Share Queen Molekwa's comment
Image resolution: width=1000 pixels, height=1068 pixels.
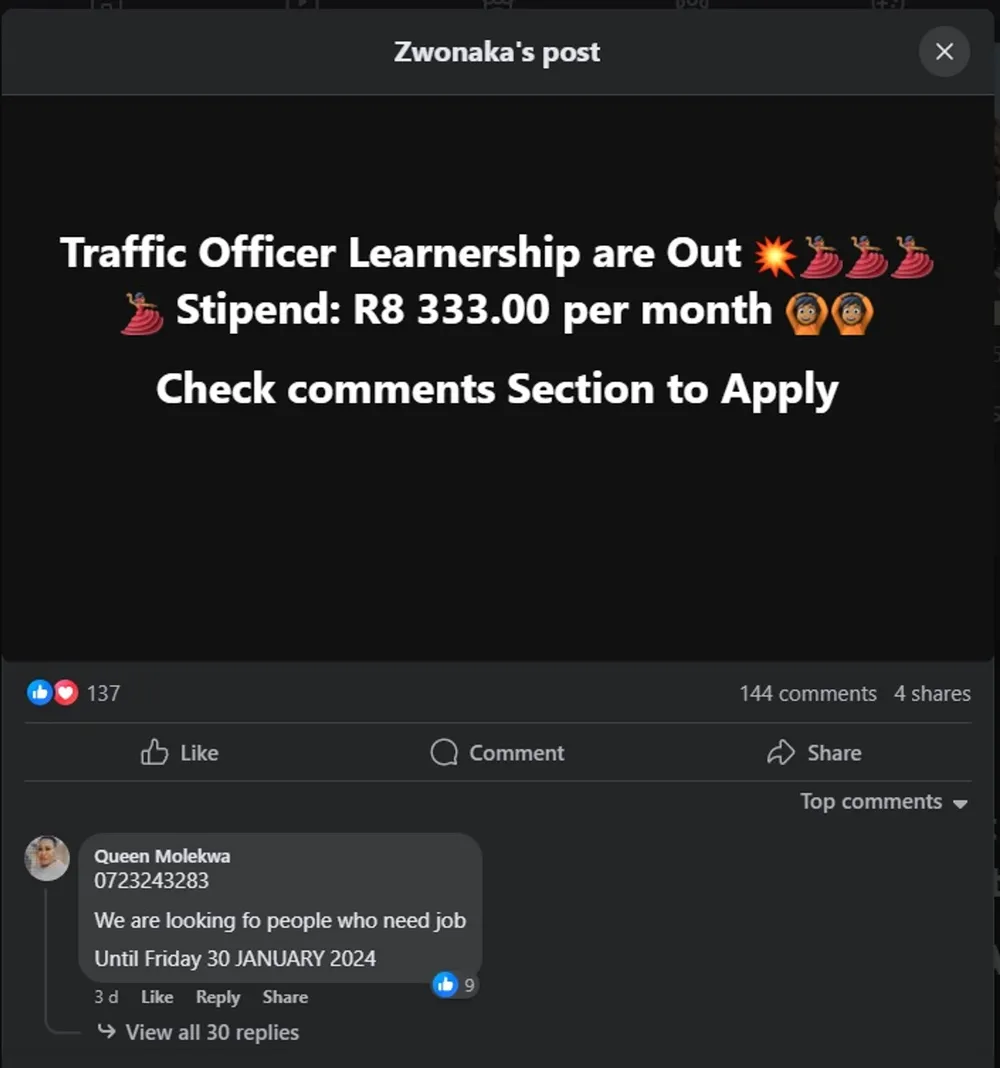(285, 997)
